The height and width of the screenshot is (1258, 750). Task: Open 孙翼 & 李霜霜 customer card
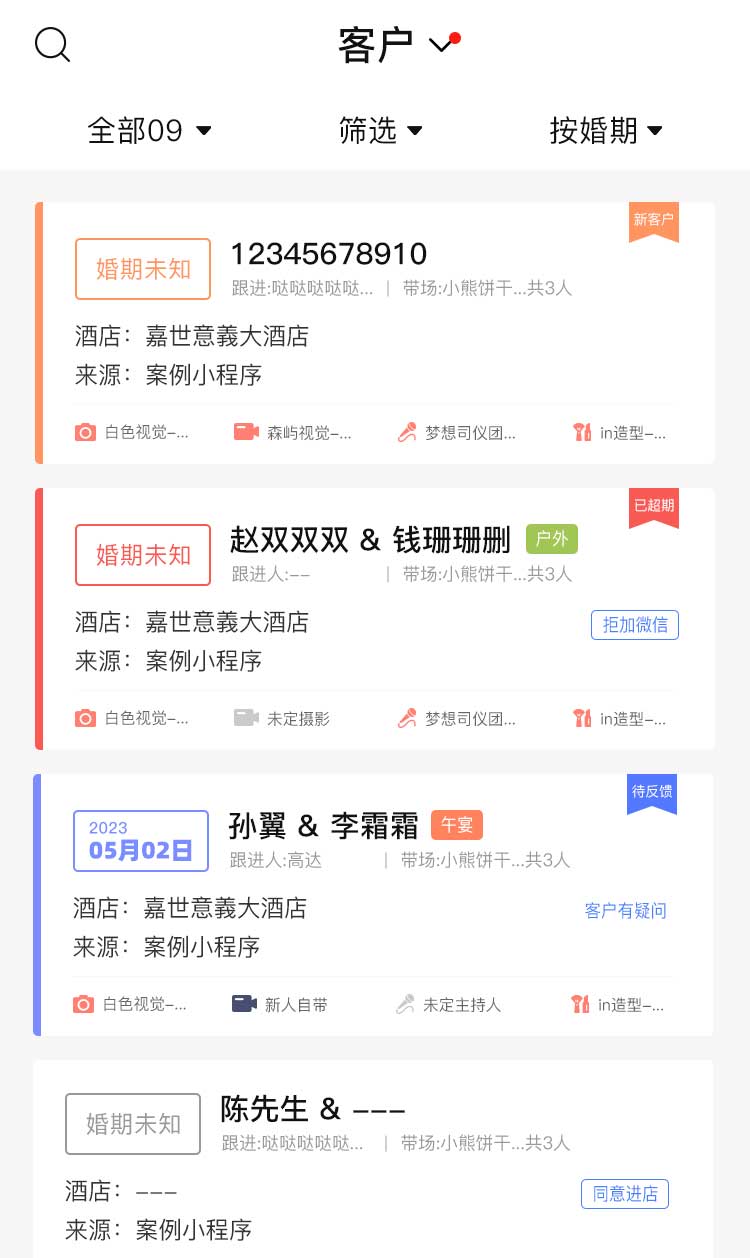point(323,826)
